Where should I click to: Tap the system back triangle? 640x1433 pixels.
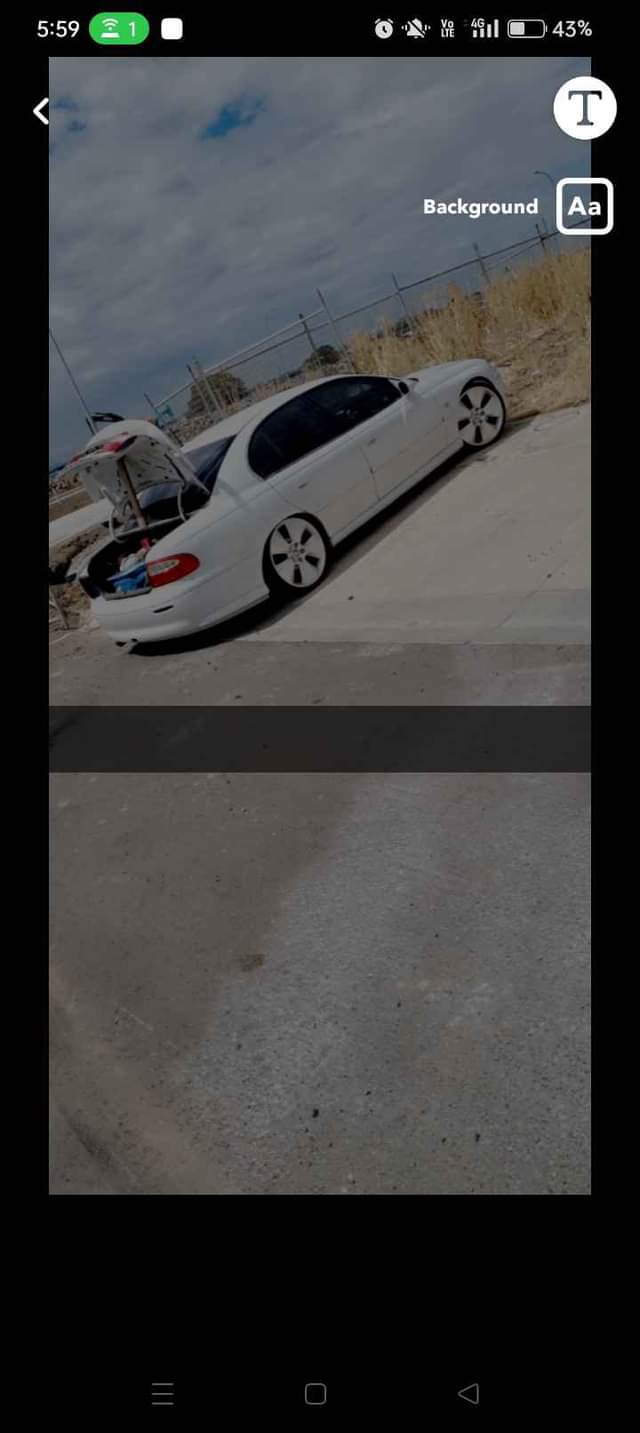tap(468, 1393)
